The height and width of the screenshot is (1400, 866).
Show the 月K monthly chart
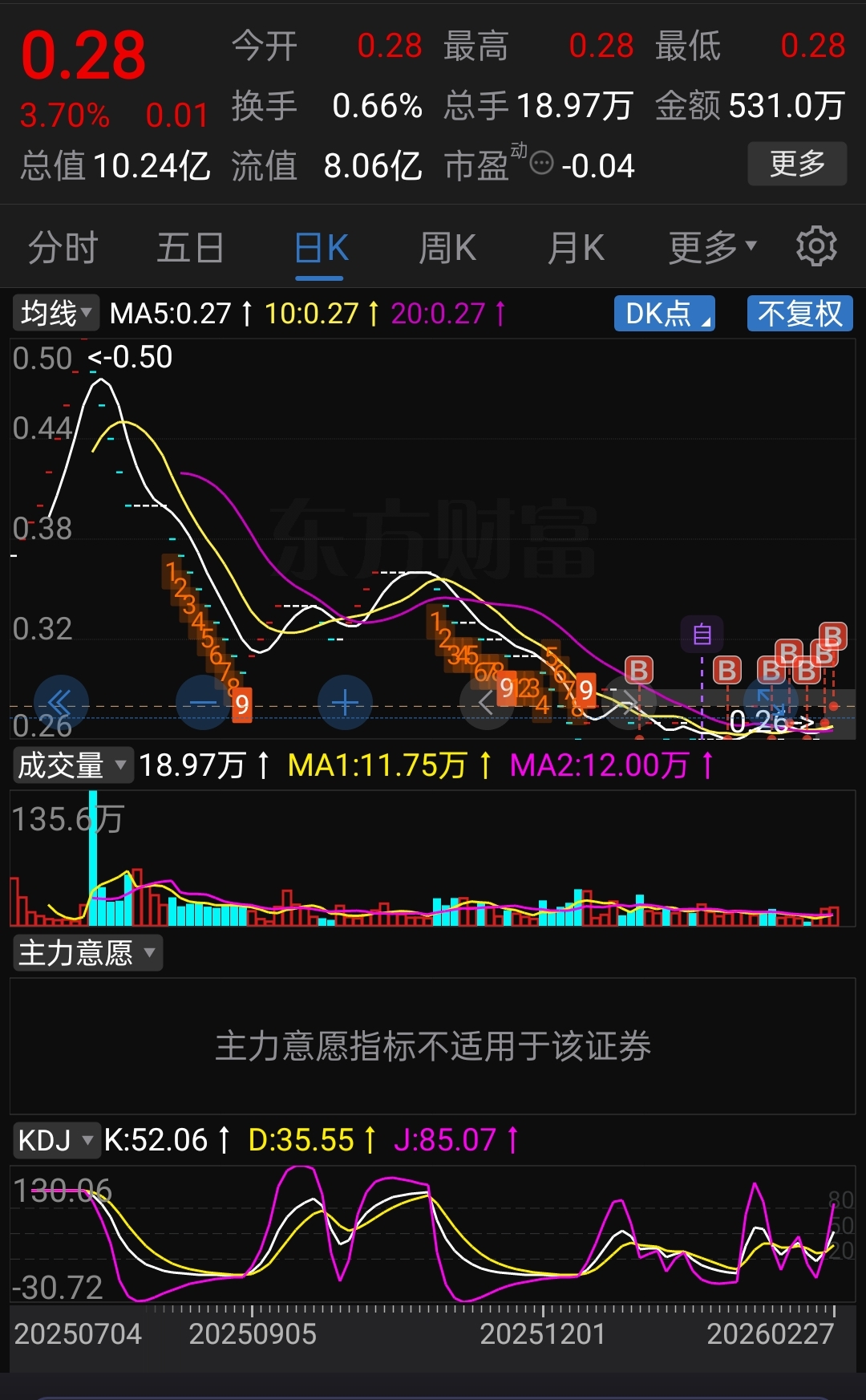(575, 248)
